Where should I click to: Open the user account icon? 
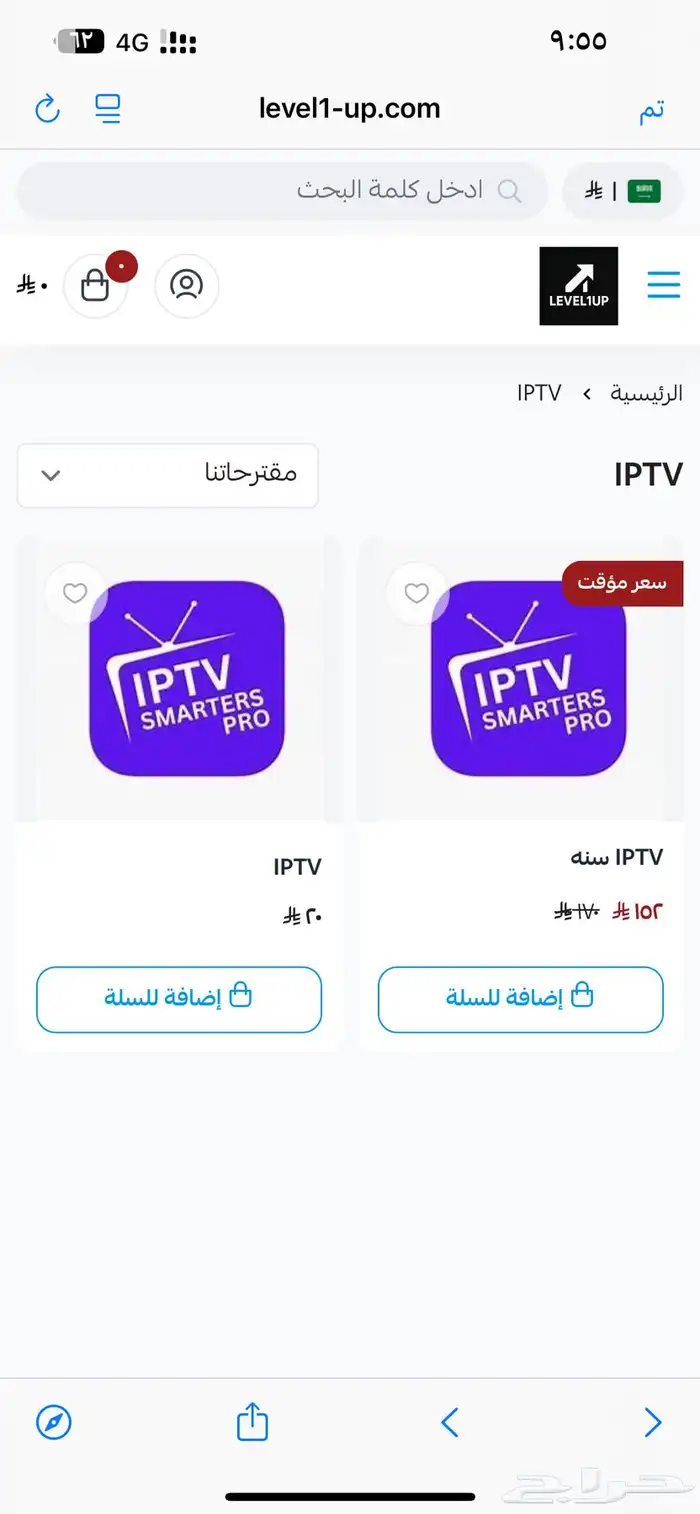186,286
